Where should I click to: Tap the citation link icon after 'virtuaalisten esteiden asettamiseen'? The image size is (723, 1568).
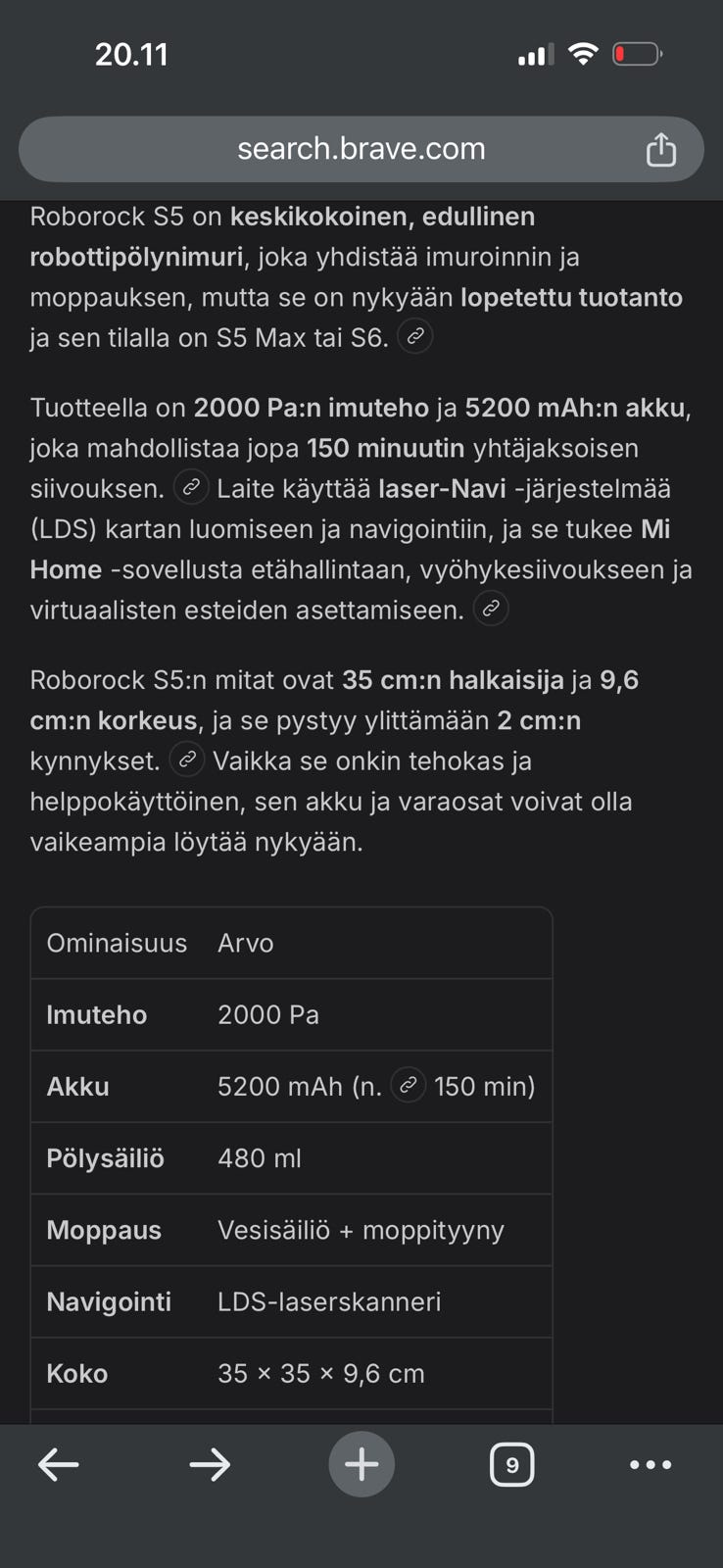(491, 608)
